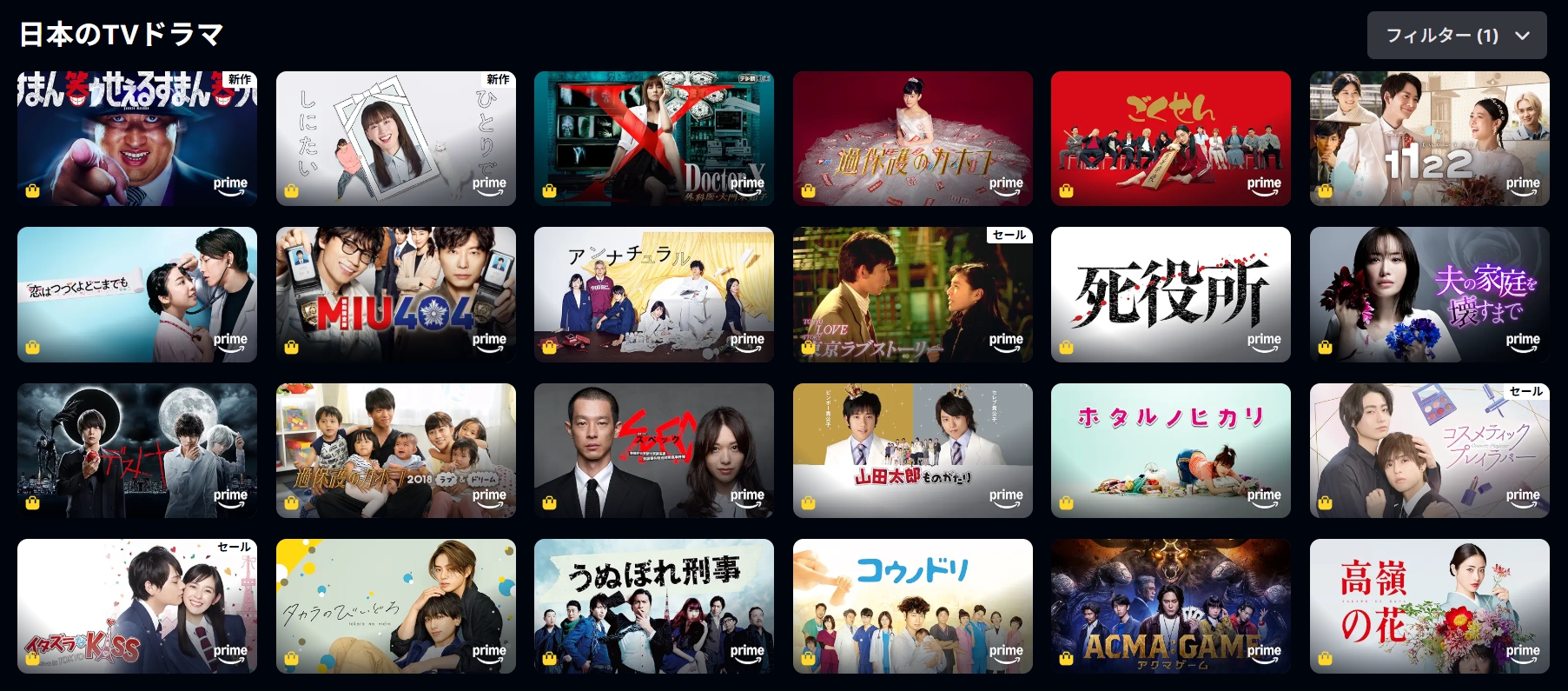View the 東京ラブストーリー sale tile
This screenshot has width=1568, height=691.
pos(912,295)
